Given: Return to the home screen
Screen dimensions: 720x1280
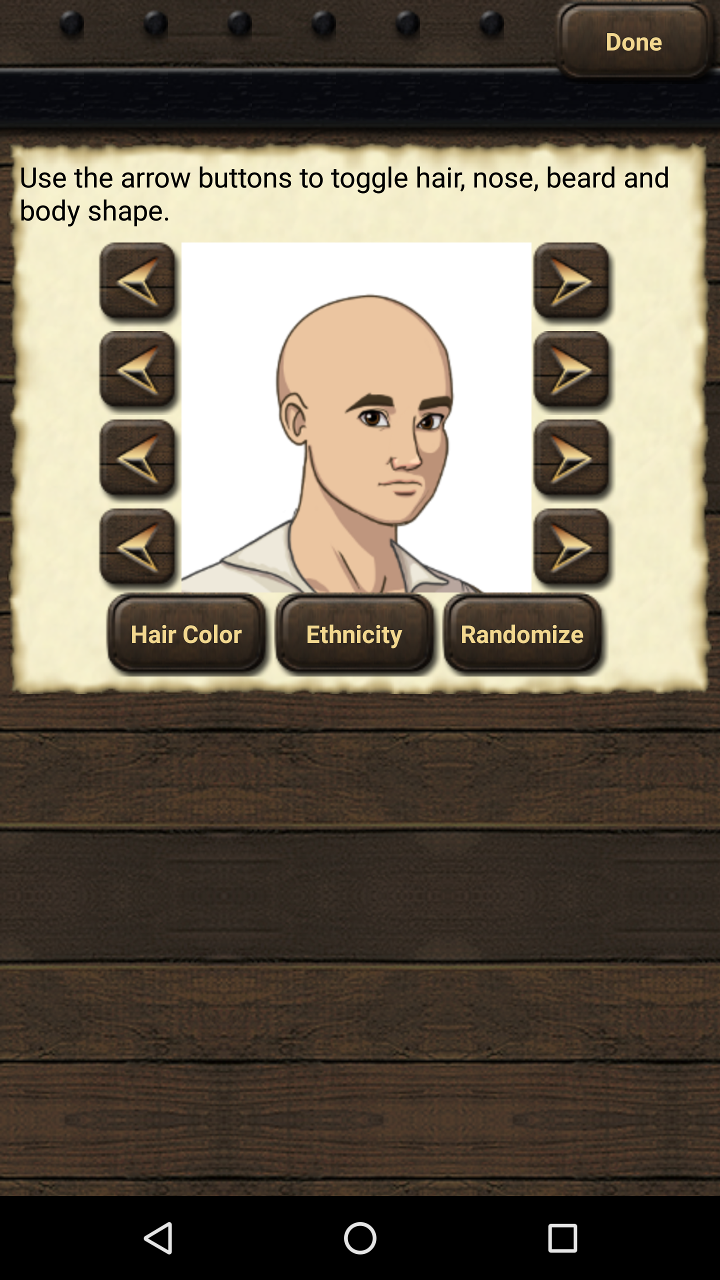Looking at the screenshot, I should (x=360, y=1238).
